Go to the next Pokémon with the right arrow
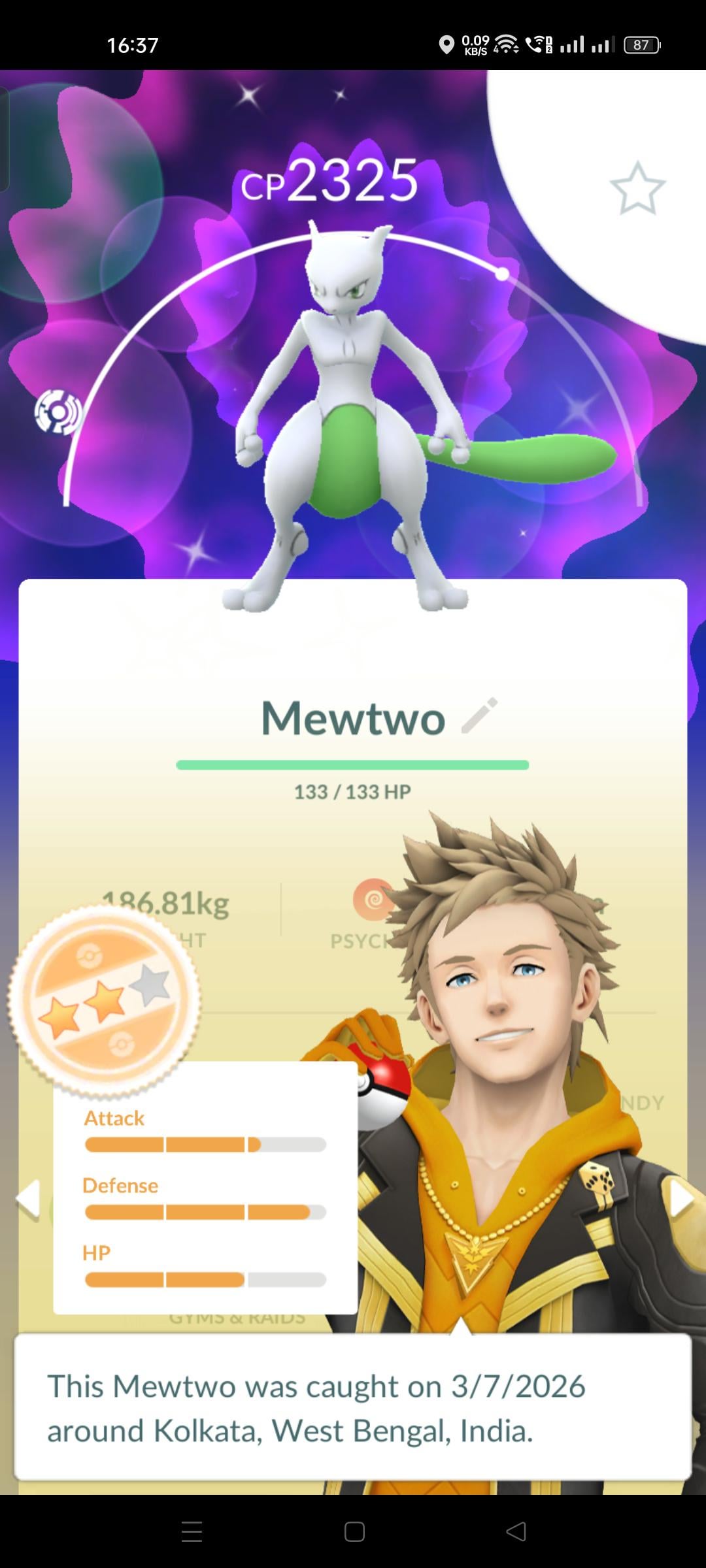The height and width of the screenshot is (1568, 706). point(681,1199)
